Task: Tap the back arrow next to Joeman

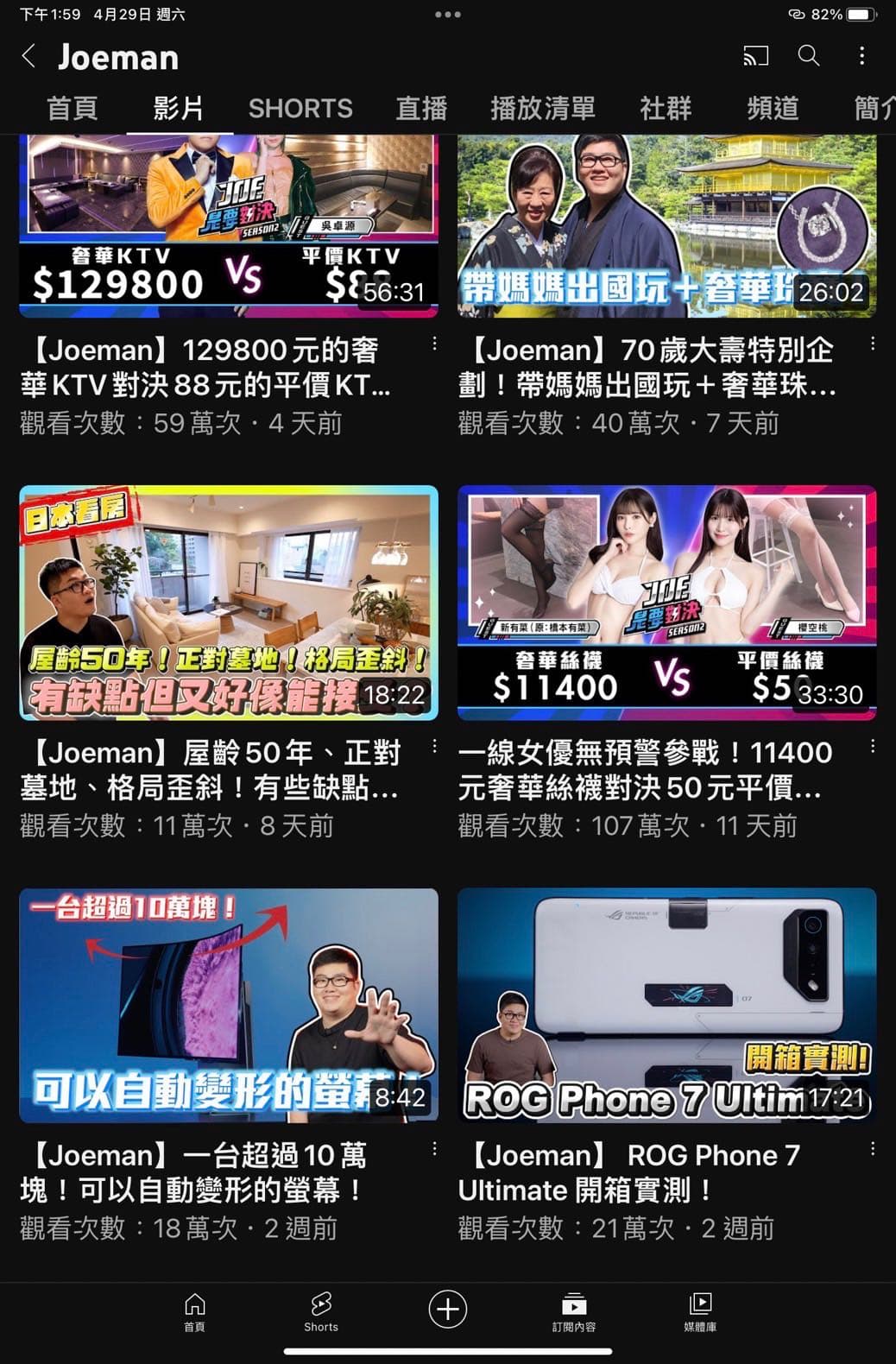Action: pyautogui.click(x=28, y=55)
